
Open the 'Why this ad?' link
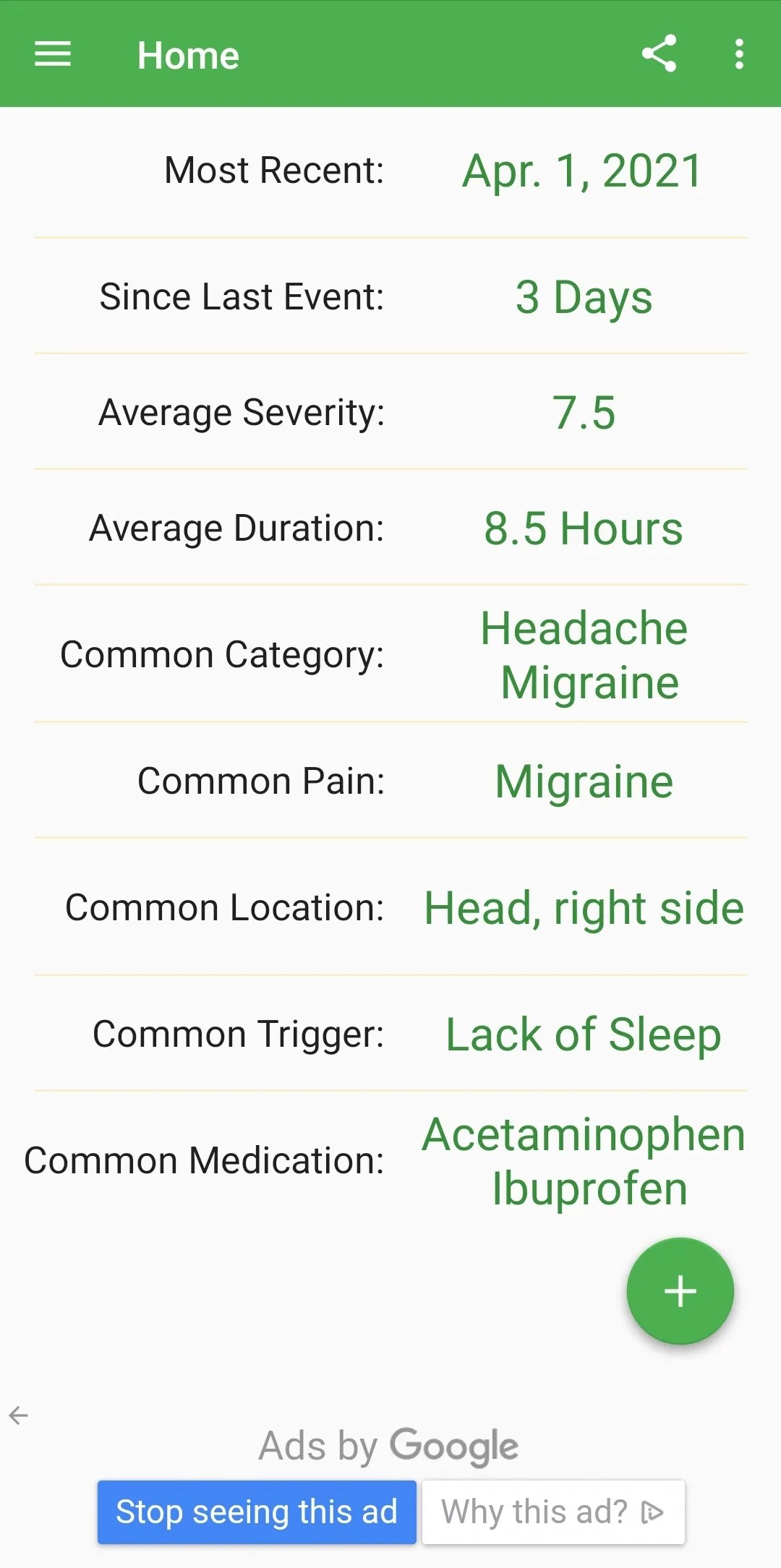coord(535,1512)
